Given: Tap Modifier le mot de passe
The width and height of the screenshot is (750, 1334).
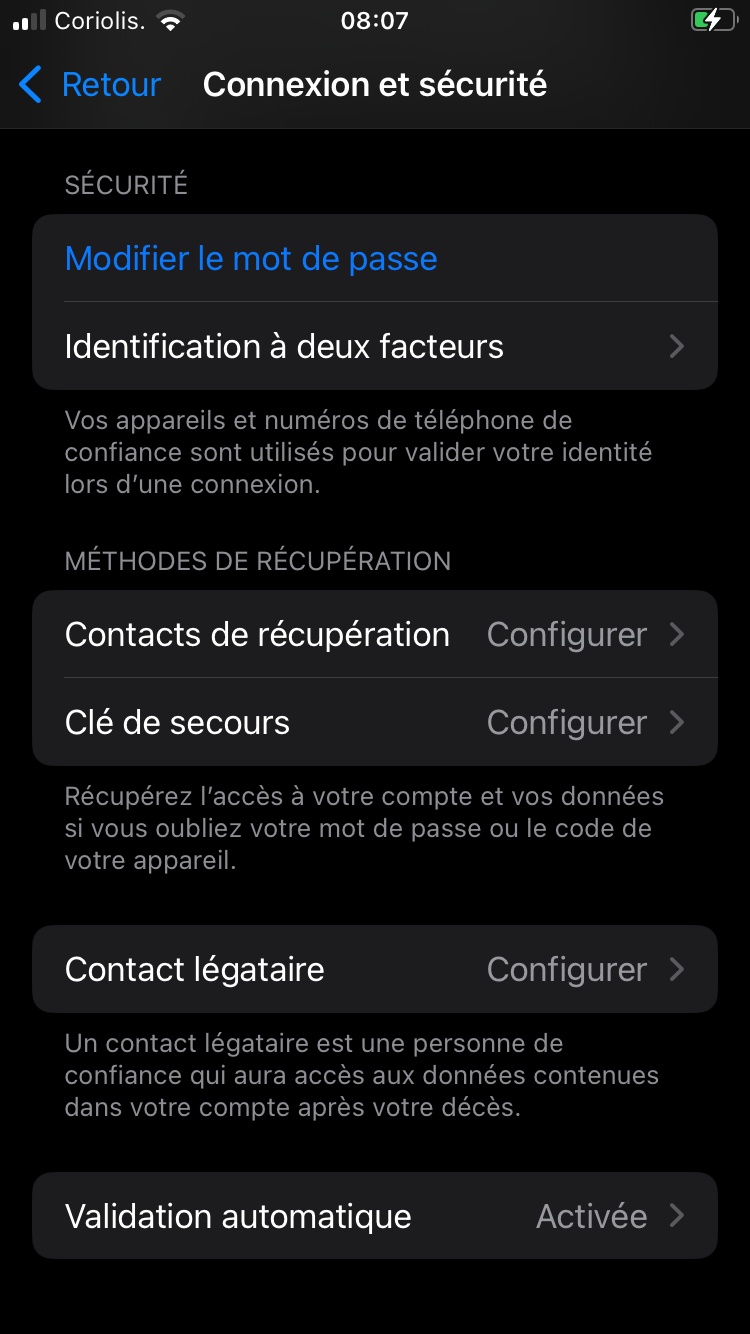Looking at the screenshot, I should coord(251,259).
